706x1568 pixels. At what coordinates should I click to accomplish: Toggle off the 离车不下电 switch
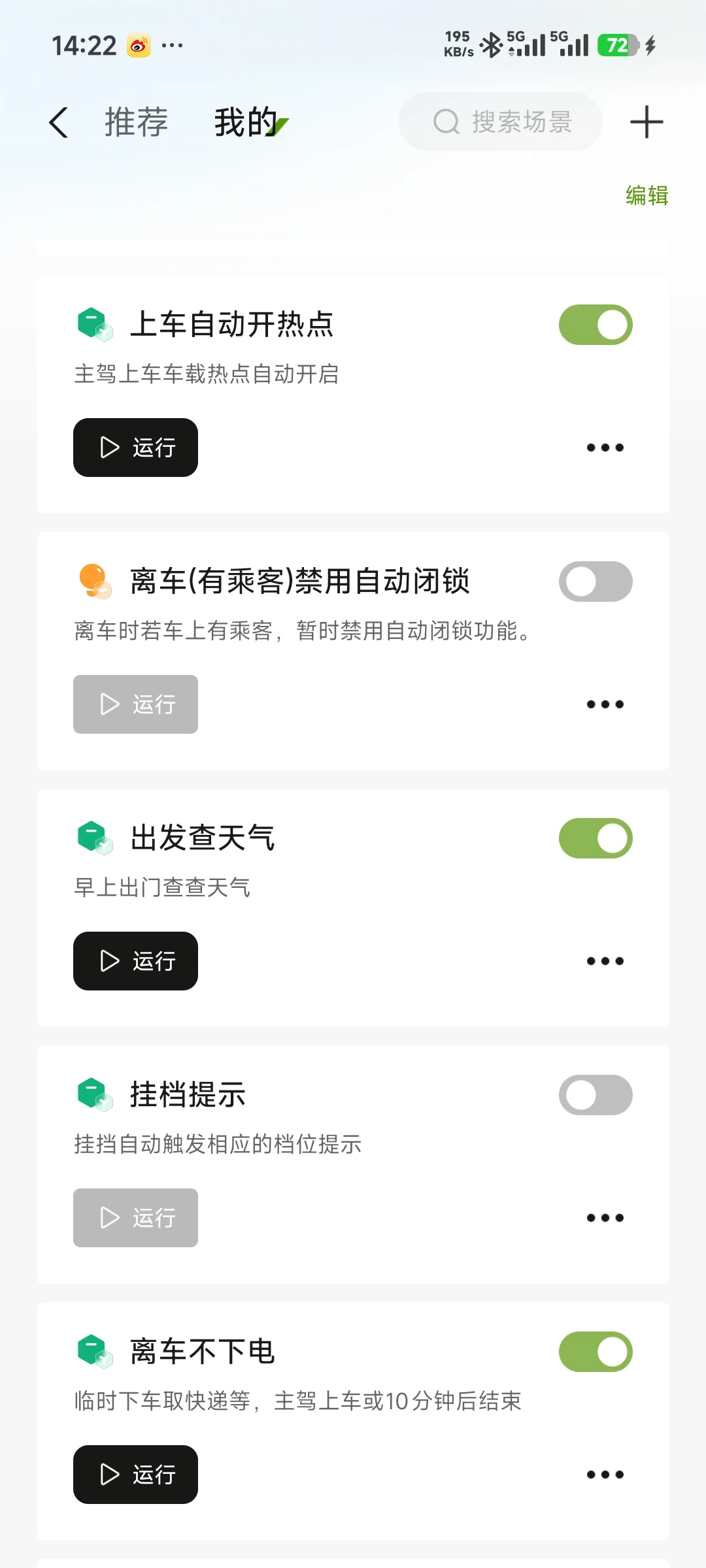click(595, 1352)
